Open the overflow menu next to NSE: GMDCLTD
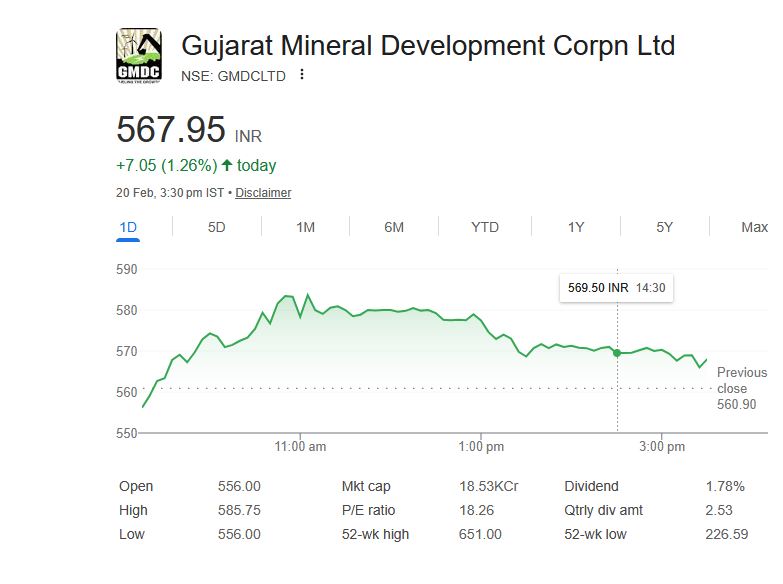This screenshot has width=783, height=584. point(302,75)
